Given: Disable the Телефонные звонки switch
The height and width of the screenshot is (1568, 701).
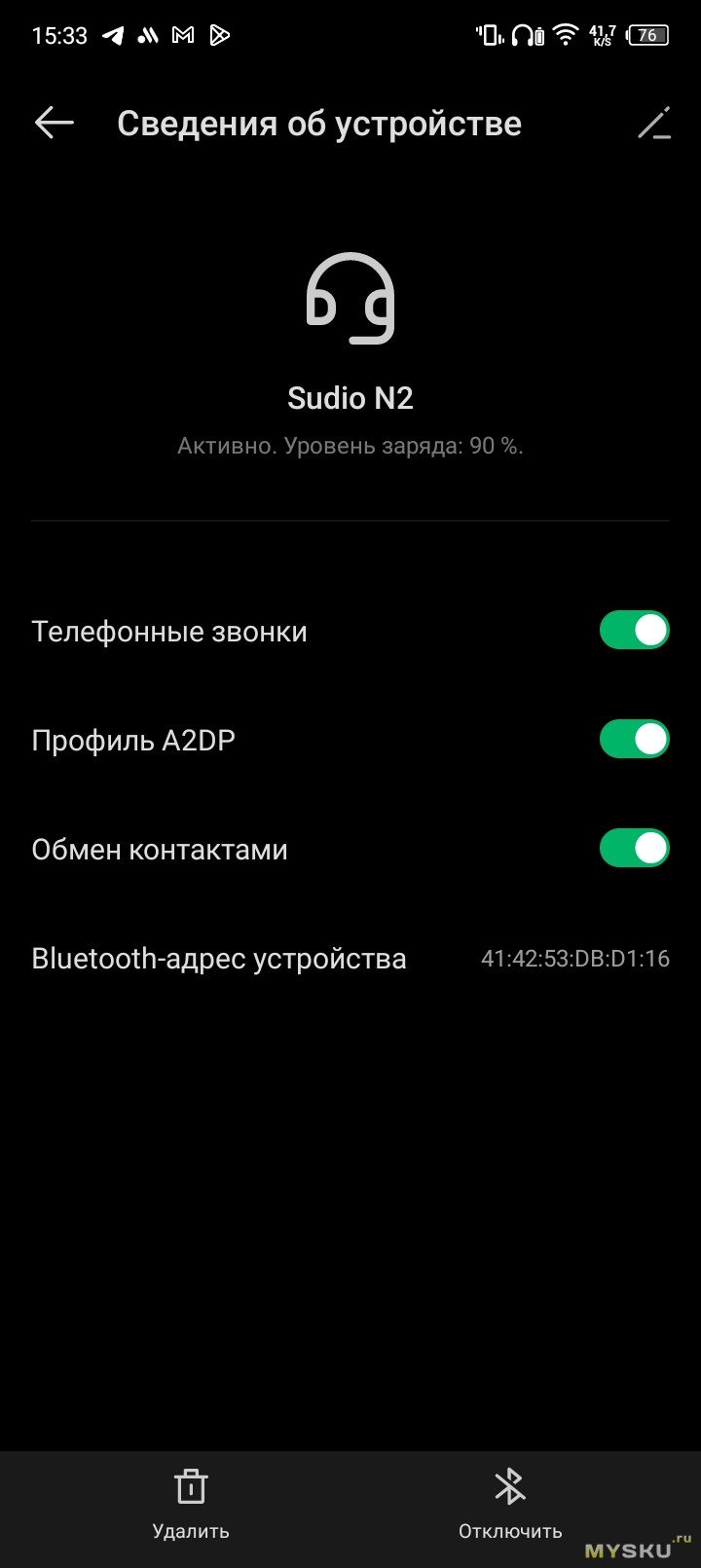Looking at the screenshot, I should click(634, 631).
